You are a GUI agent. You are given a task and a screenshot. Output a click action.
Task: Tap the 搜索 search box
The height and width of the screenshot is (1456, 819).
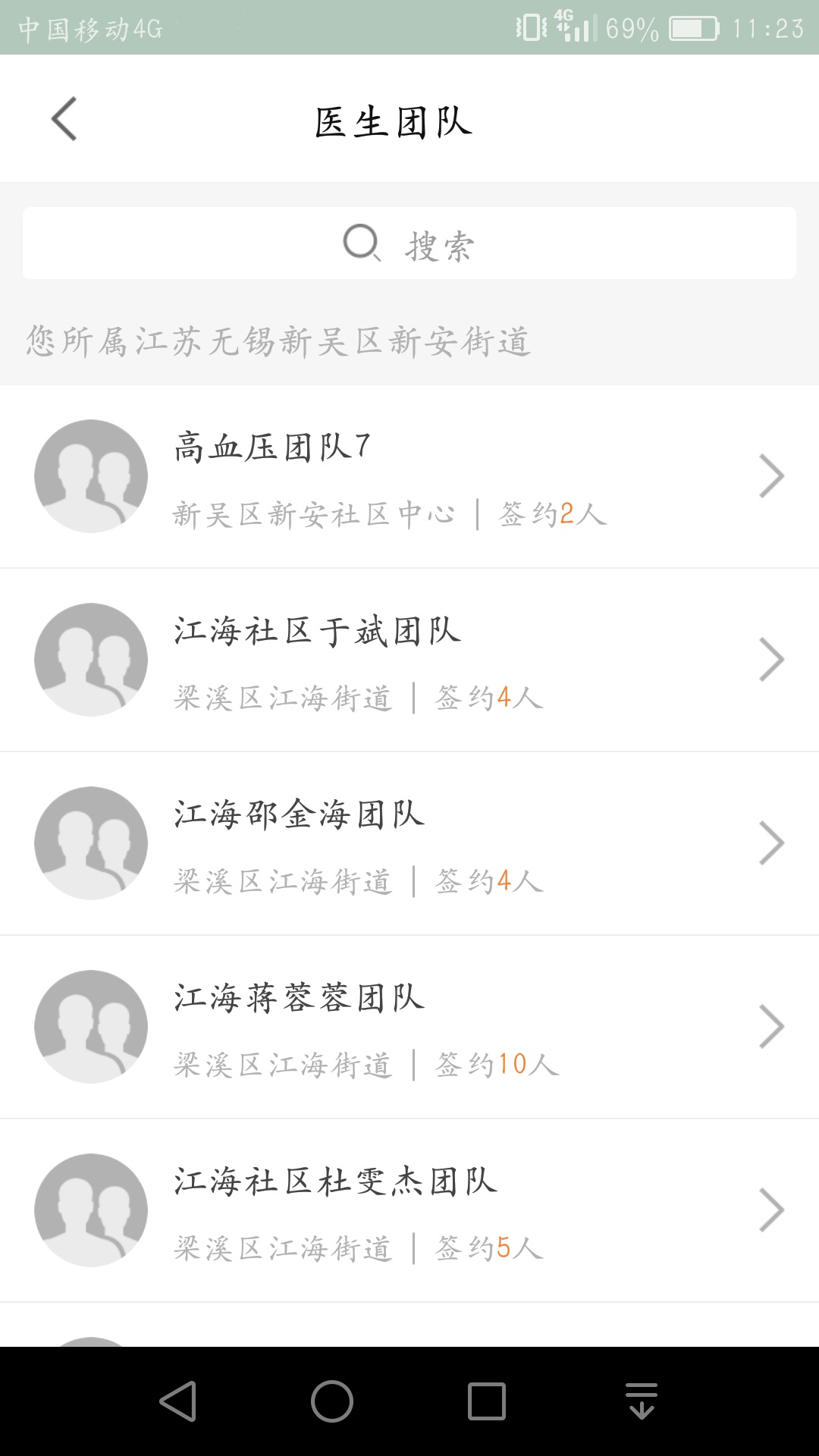point(409,243)
